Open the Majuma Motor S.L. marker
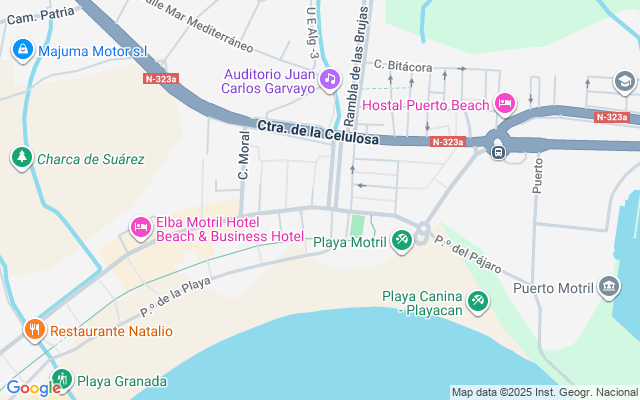This screenshot has width=640, height=400. (x=22, y=49)
